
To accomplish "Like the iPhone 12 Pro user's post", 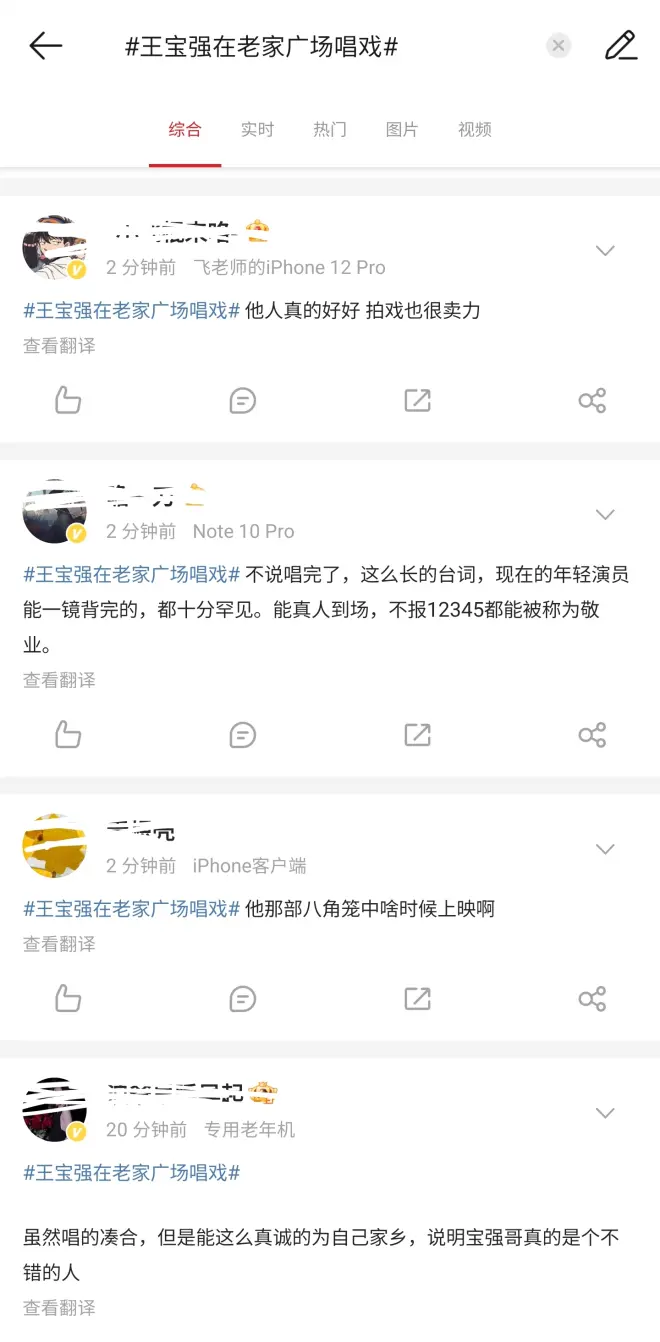I will (68, 401).
